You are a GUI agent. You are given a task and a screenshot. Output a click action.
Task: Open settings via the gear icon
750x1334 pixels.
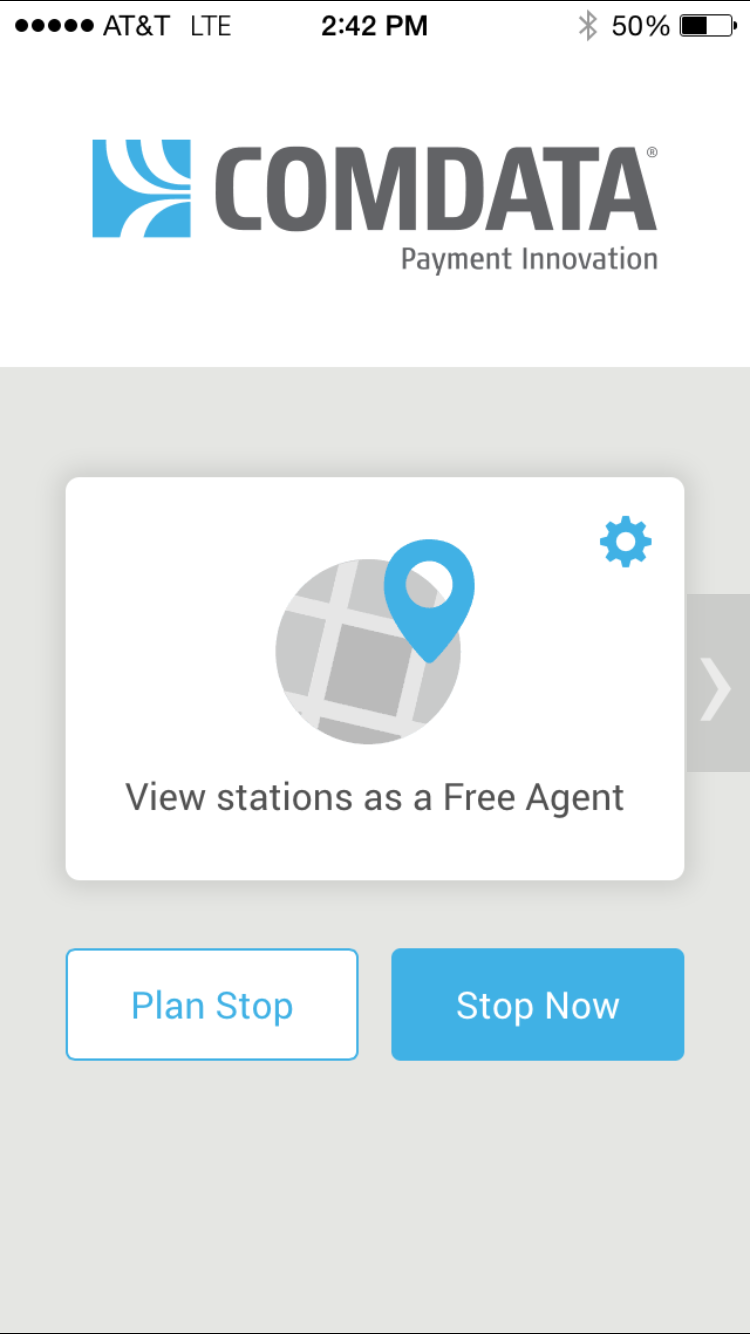coord(626,542)
